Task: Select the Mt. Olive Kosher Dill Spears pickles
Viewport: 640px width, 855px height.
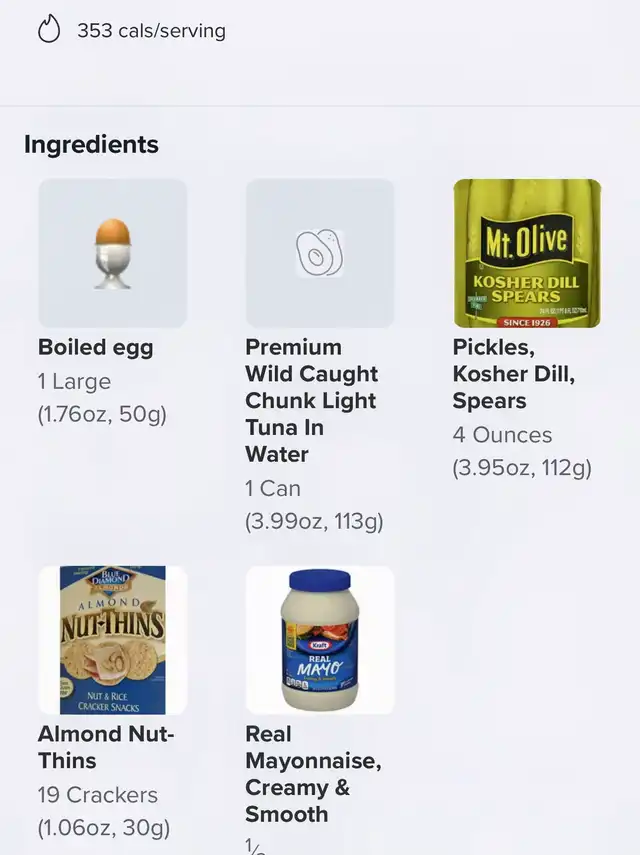Action: click(x=527, y=254)
